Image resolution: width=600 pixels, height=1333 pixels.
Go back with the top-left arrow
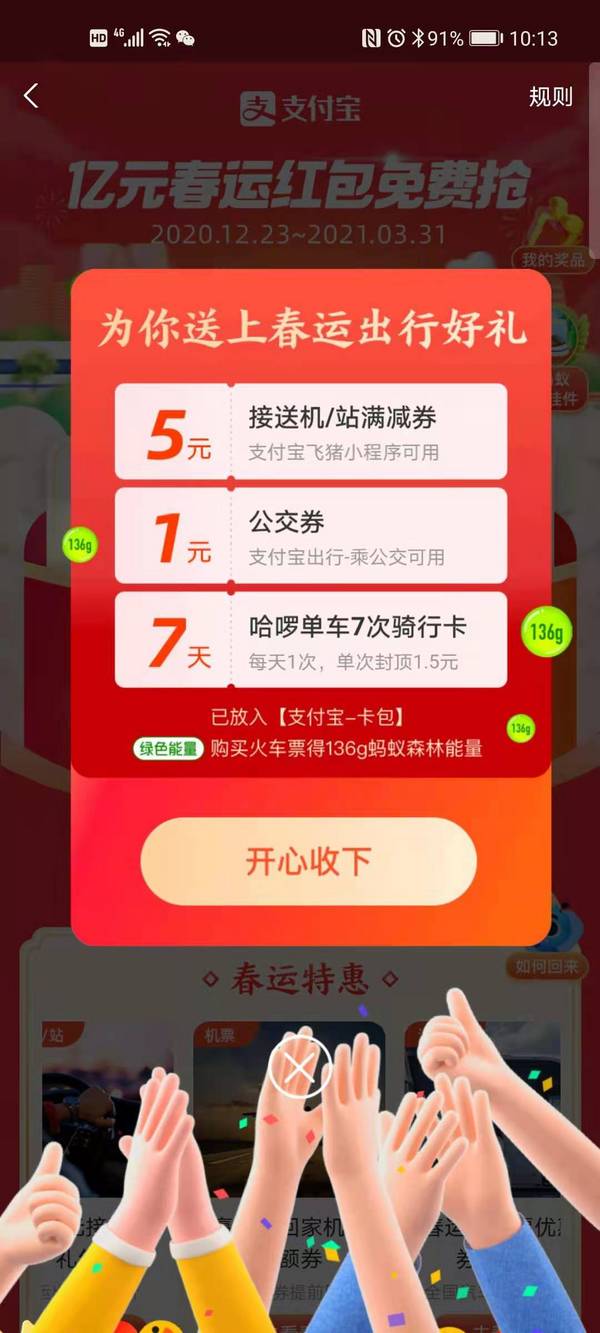coord(31,96)
